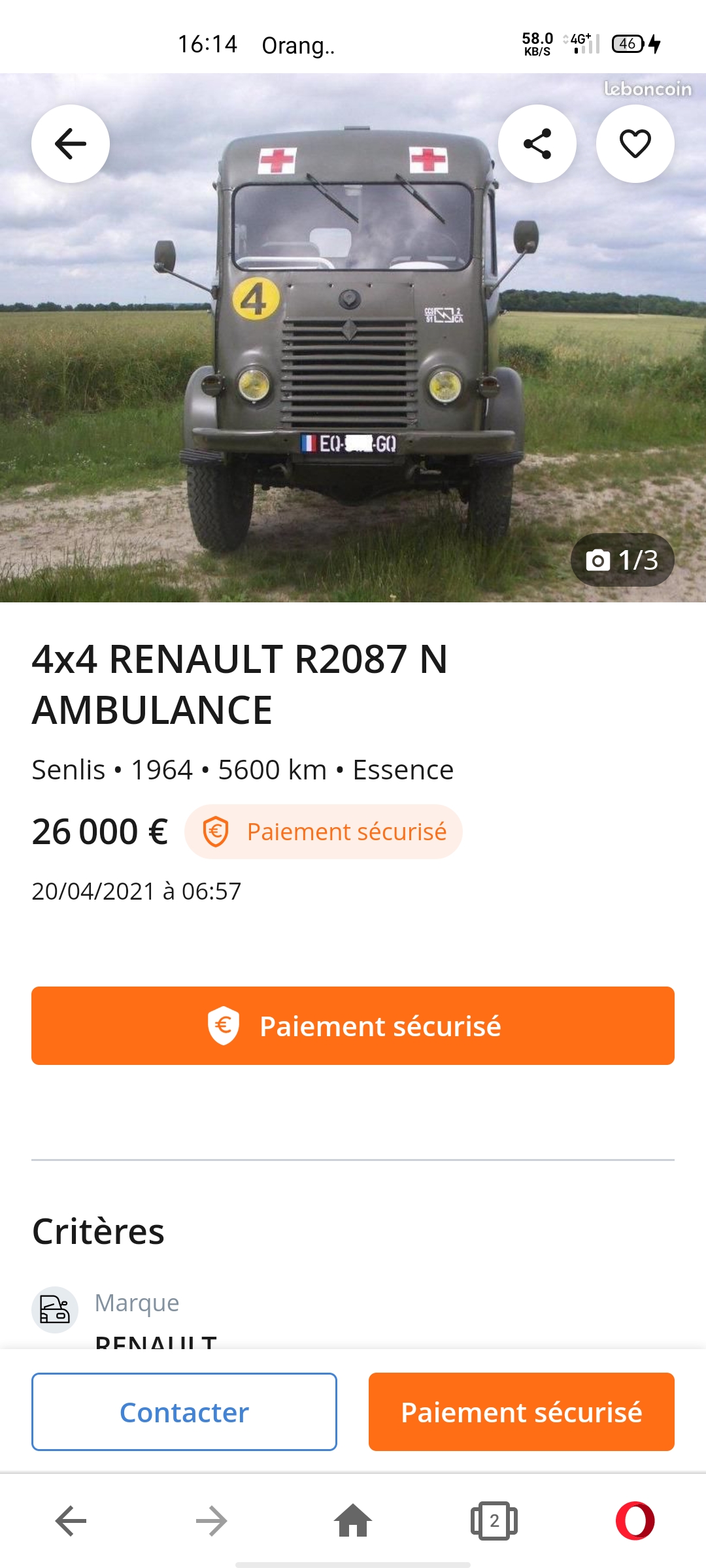Open the browser home page
This screenshot has width=706, height=1568.
click(x=353, y=1521)
